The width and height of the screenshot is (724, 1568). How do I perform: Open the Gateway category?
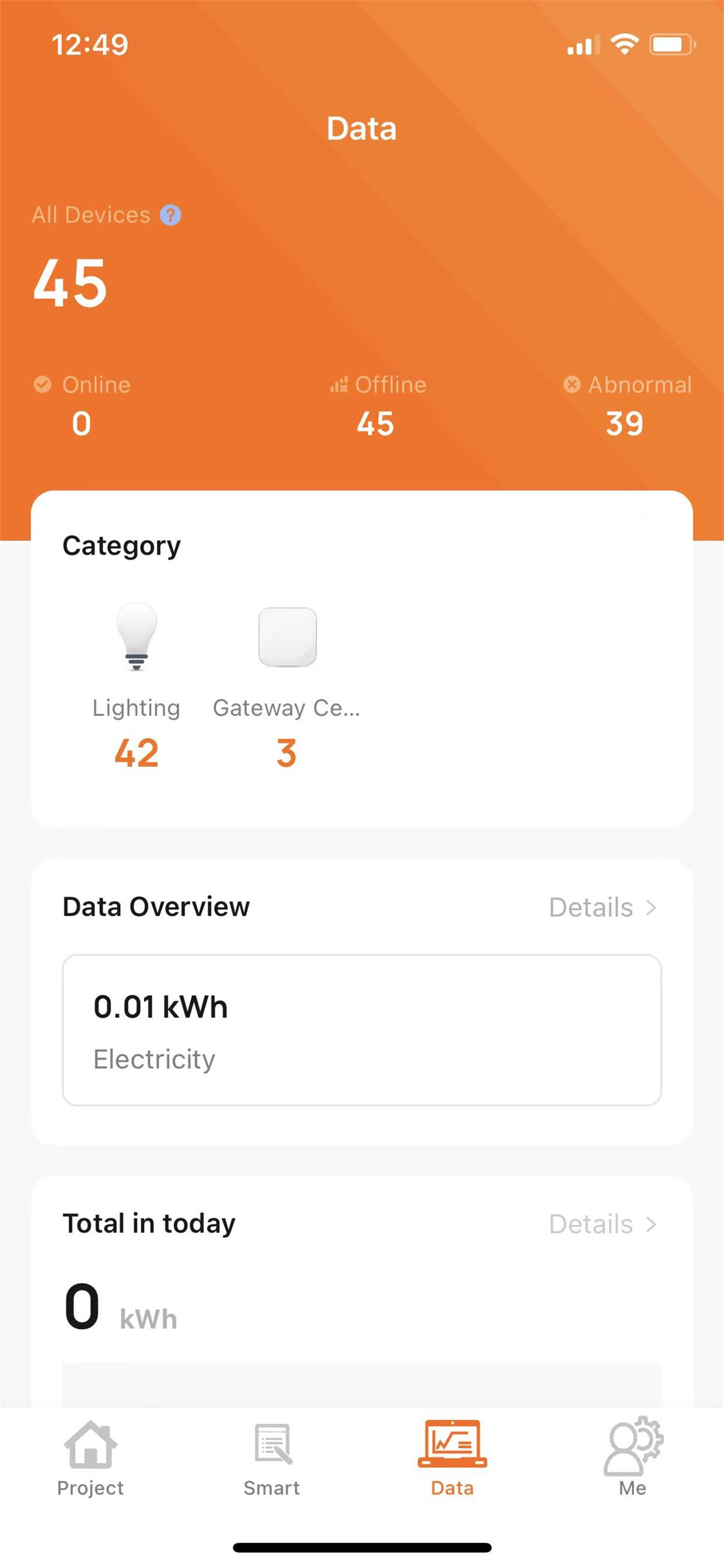(287, 686)
